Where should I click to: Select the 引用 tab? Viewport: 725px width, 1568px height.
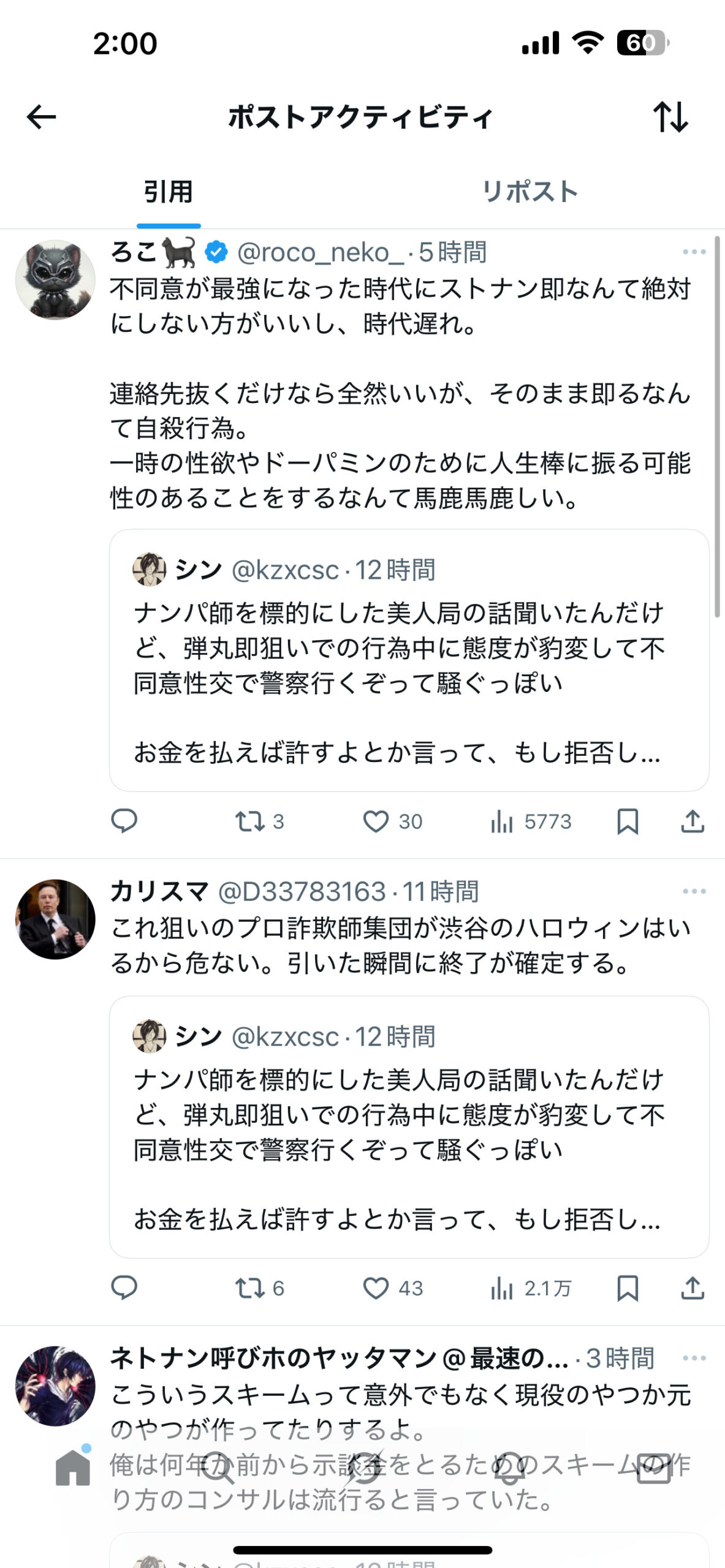169,192
